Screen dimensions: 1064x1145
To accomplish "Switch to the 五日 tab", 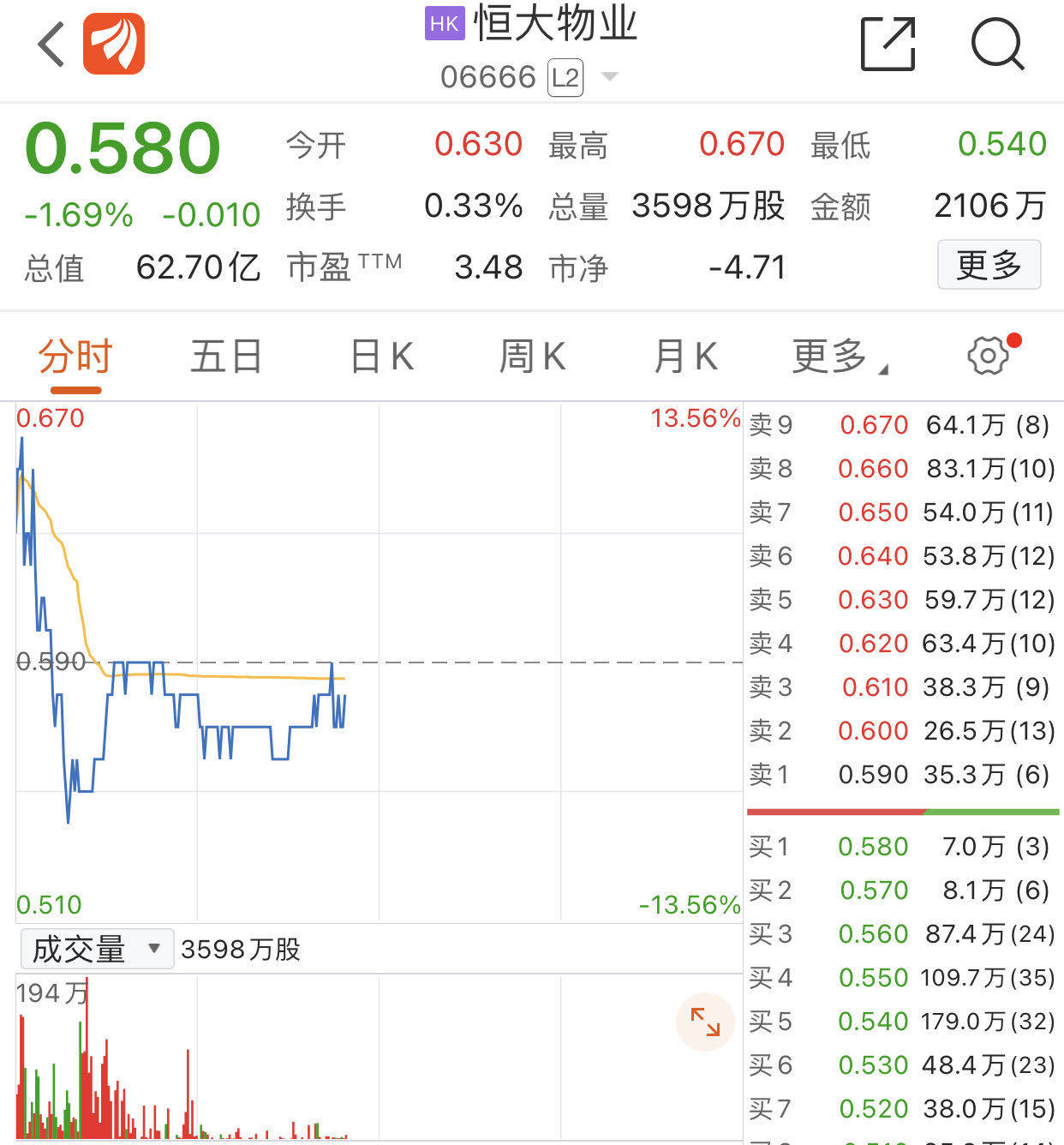I will (226, 357).
